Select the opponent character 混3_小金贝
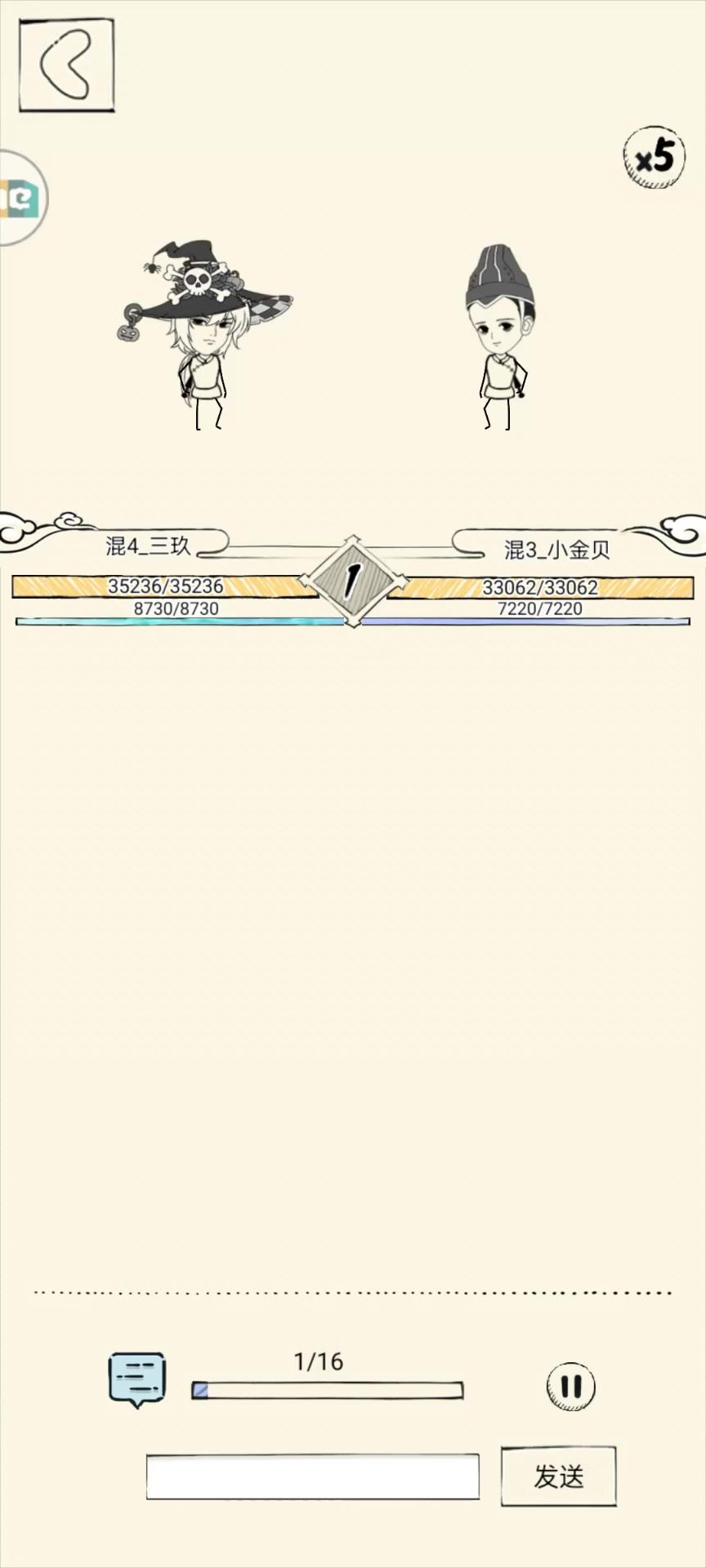This screenshot has height=1568, width=706. coord(501,336)
